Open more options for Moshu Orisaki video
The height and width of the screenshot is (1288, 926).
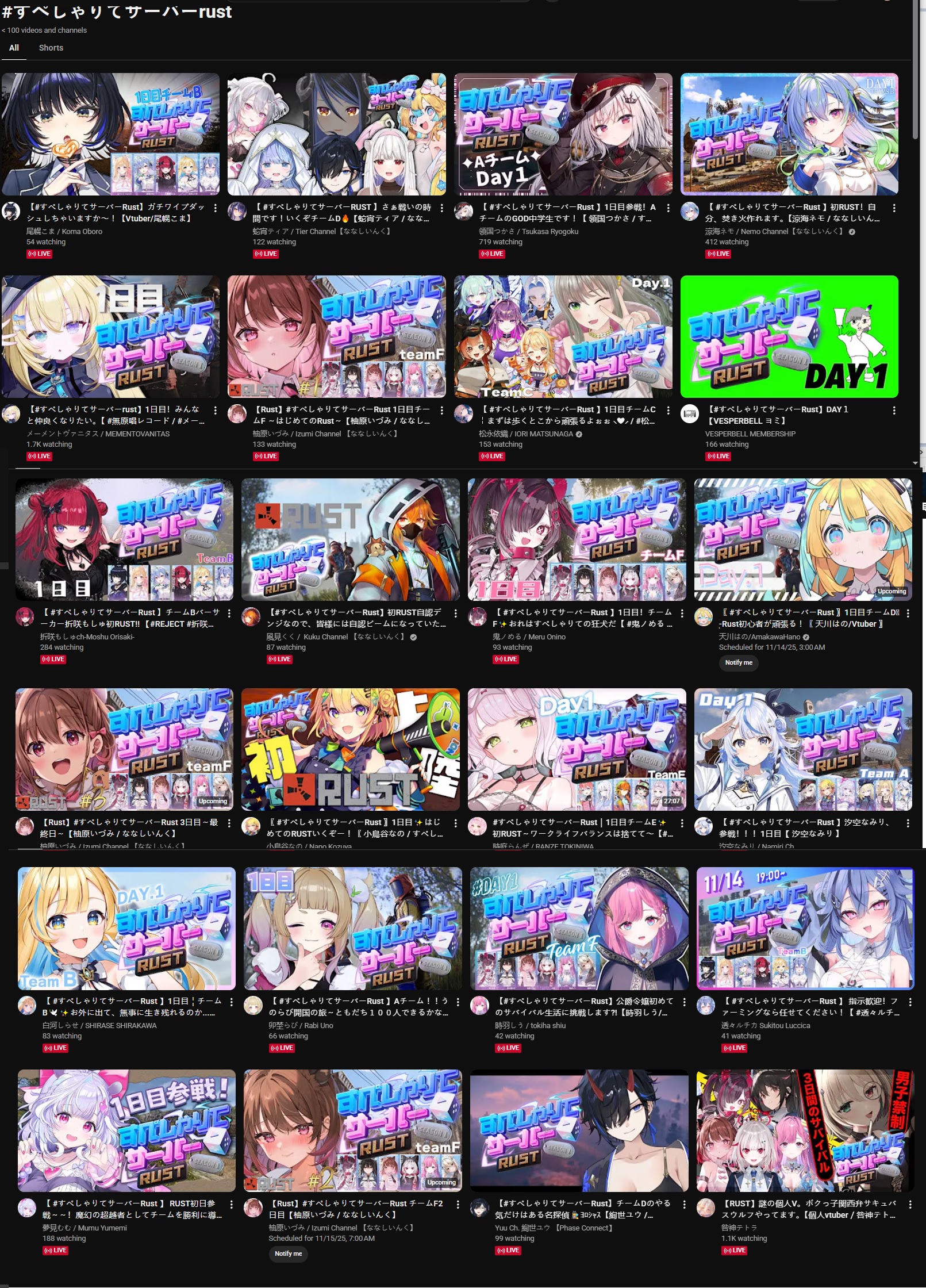229,614
